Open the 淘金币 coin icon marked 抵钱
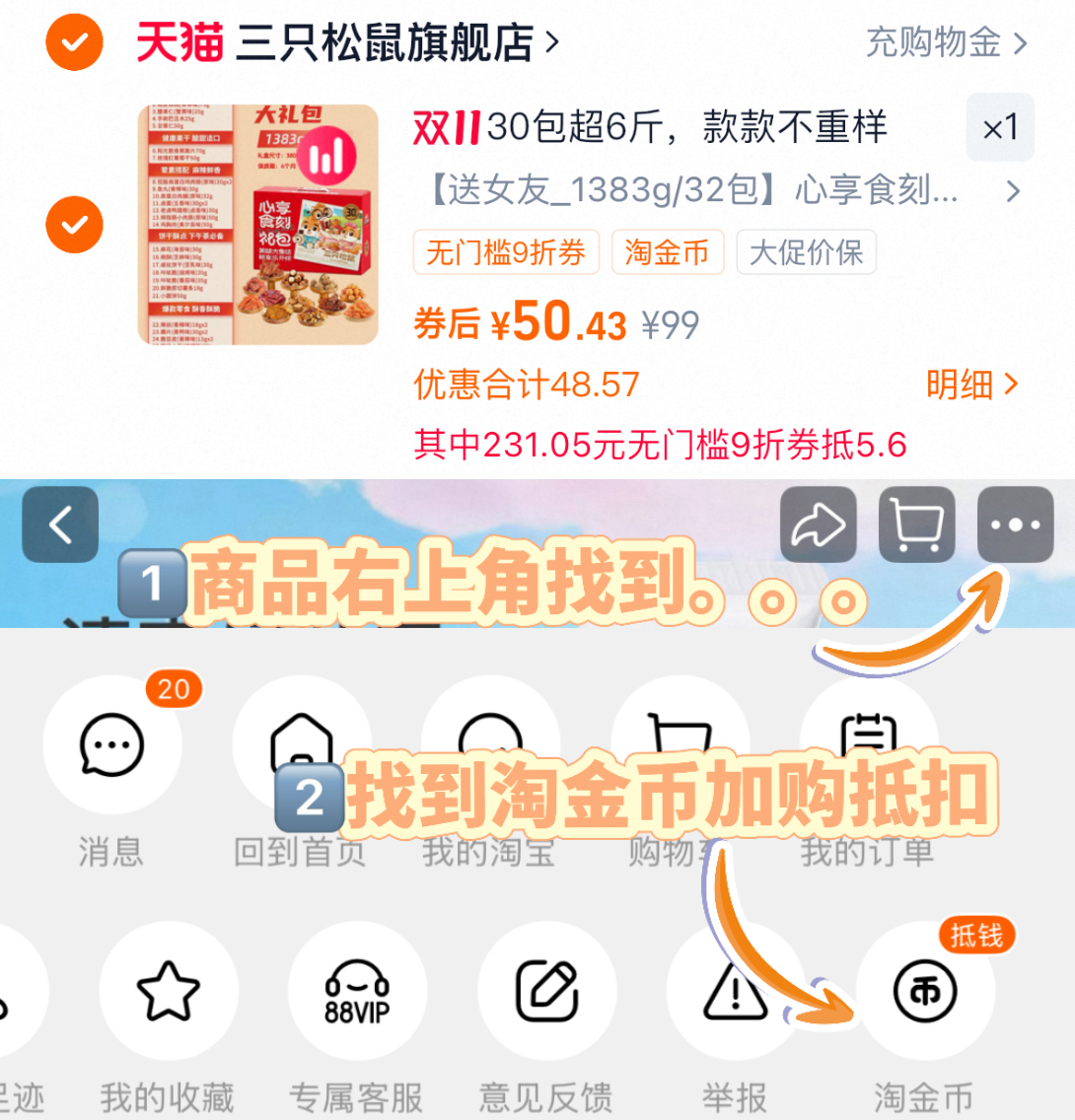Viewport: 1075px width, 1120px height. (925, 994)
